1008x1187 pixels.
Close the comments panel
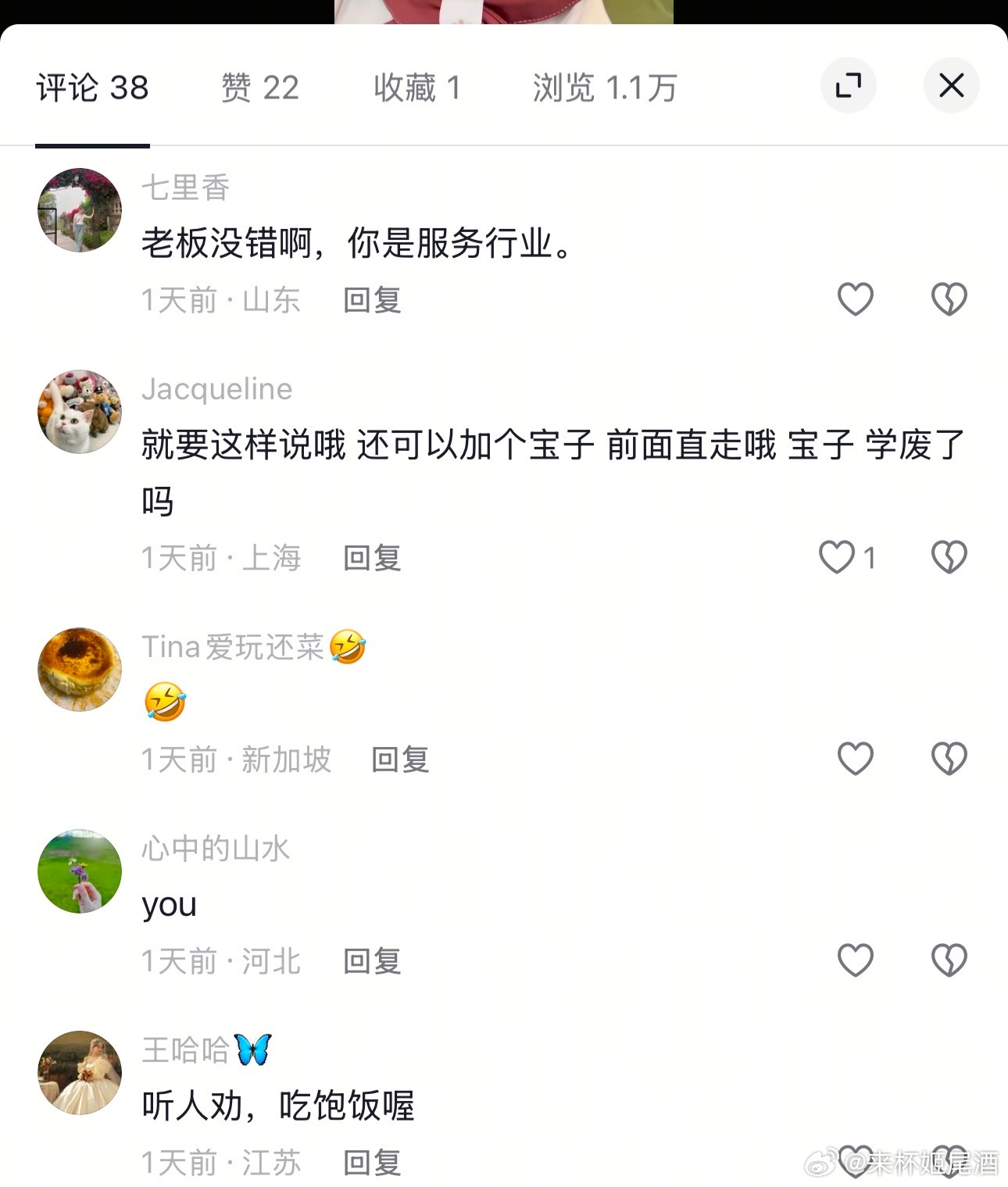coord(951,85)
